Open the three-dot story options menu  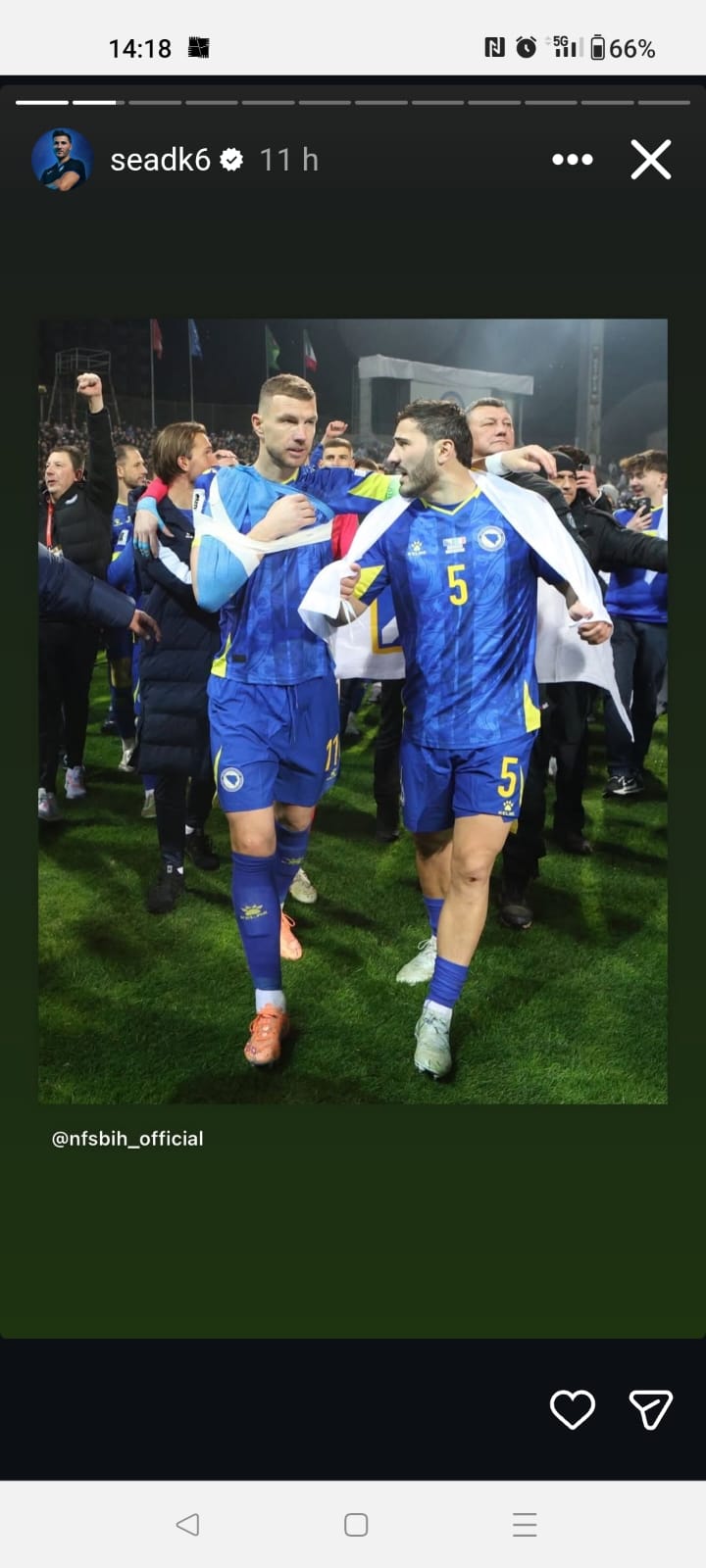pos(572,160)
